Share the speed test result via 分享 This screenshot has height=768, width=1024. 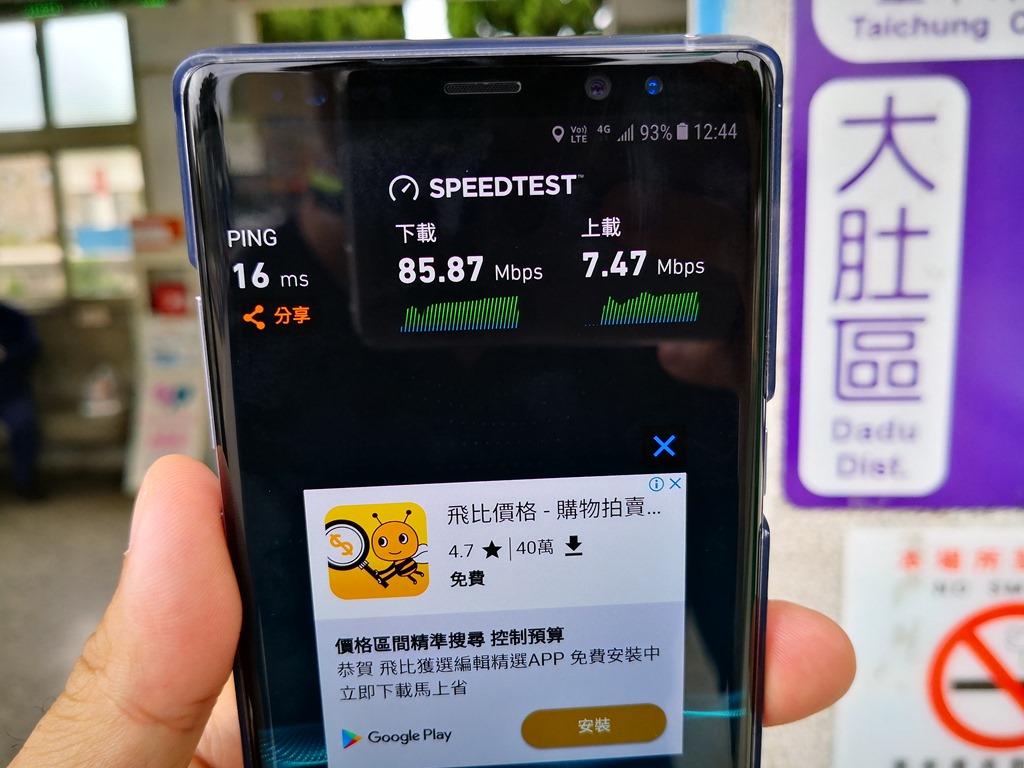click(x=277, y=317)
